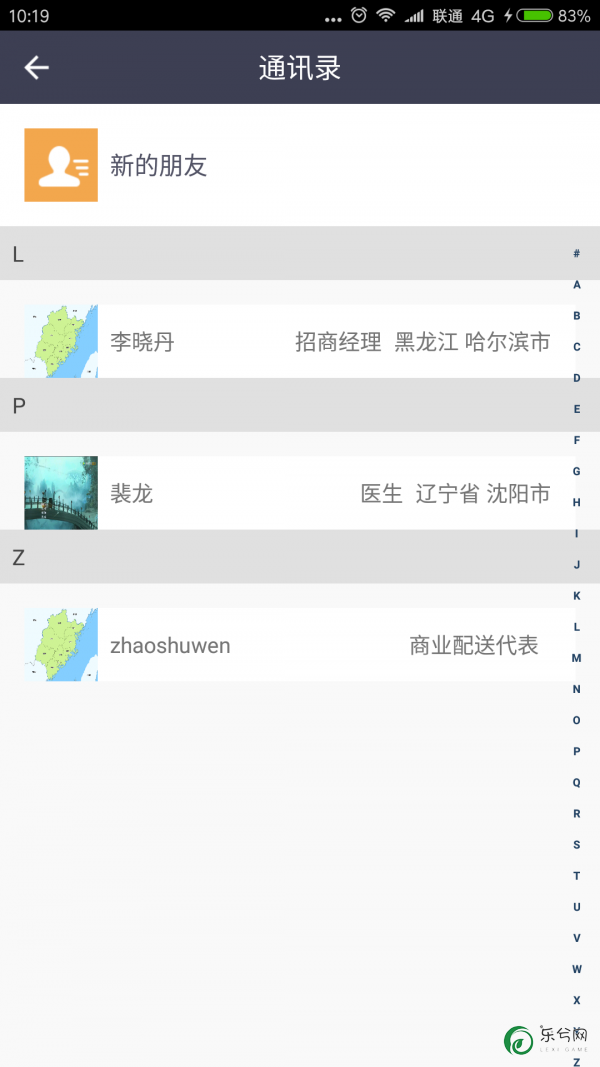Open contact 李晓丹

(x=300, y=342)
